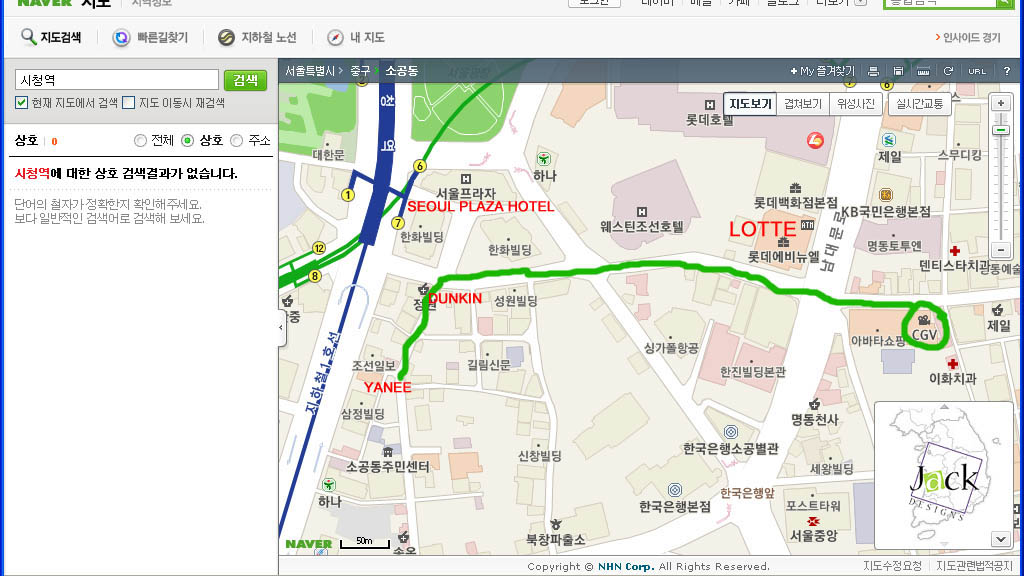The width and height of the screenshot is (1024, 576).
Task: Open the 내 지도 tab
Action: [356, 38]
